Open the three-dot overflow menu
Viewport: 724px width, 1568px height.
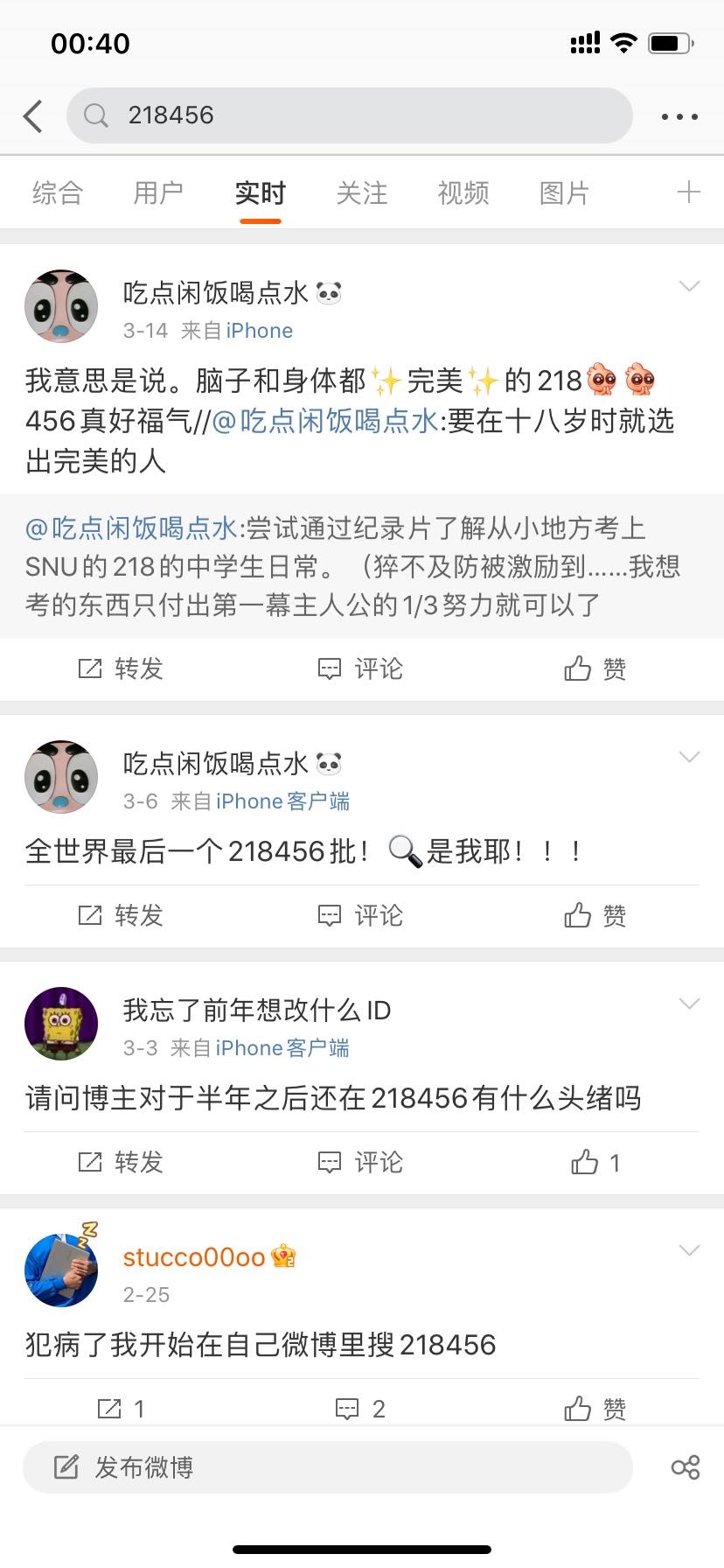coord(679,116)
